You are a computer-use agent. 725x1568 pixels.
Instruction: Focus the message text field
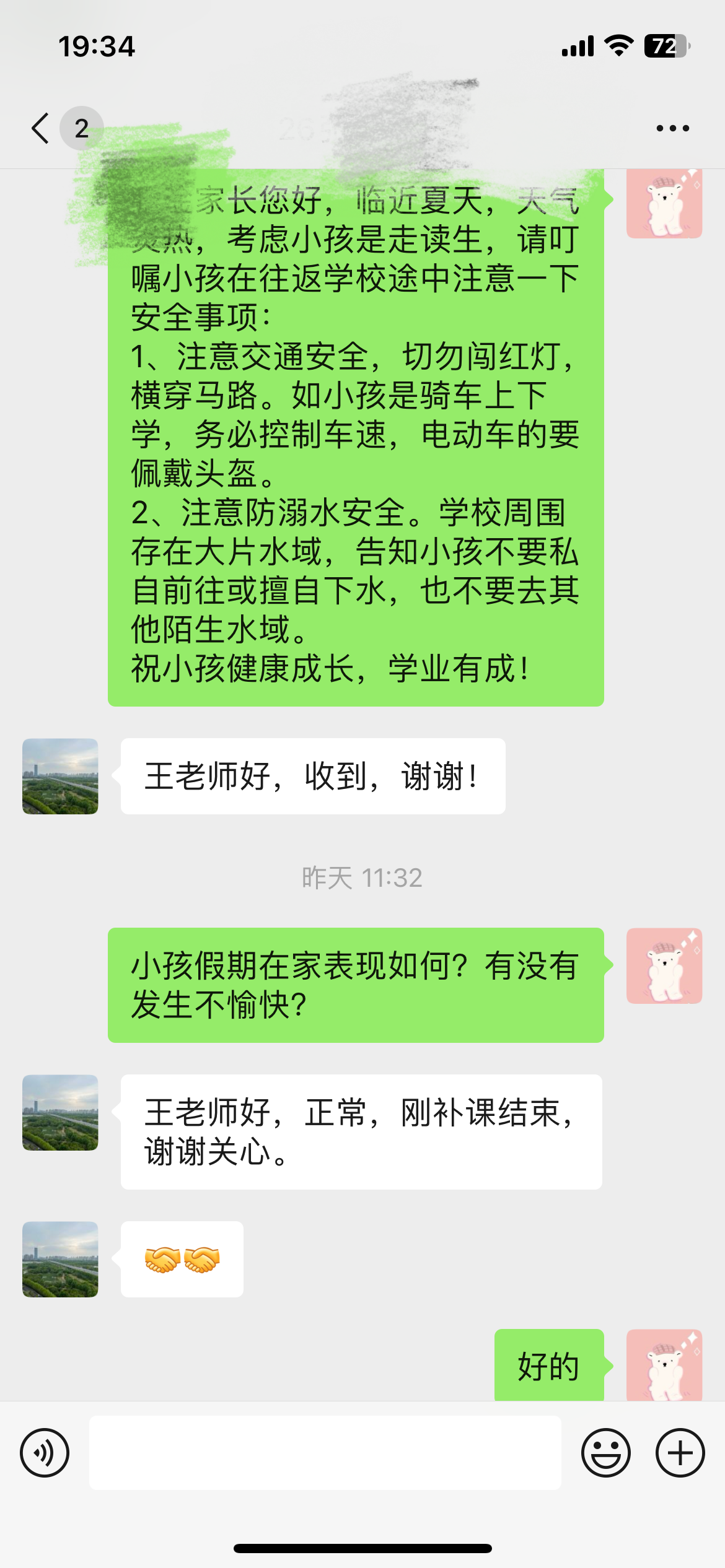[325, 1453]
